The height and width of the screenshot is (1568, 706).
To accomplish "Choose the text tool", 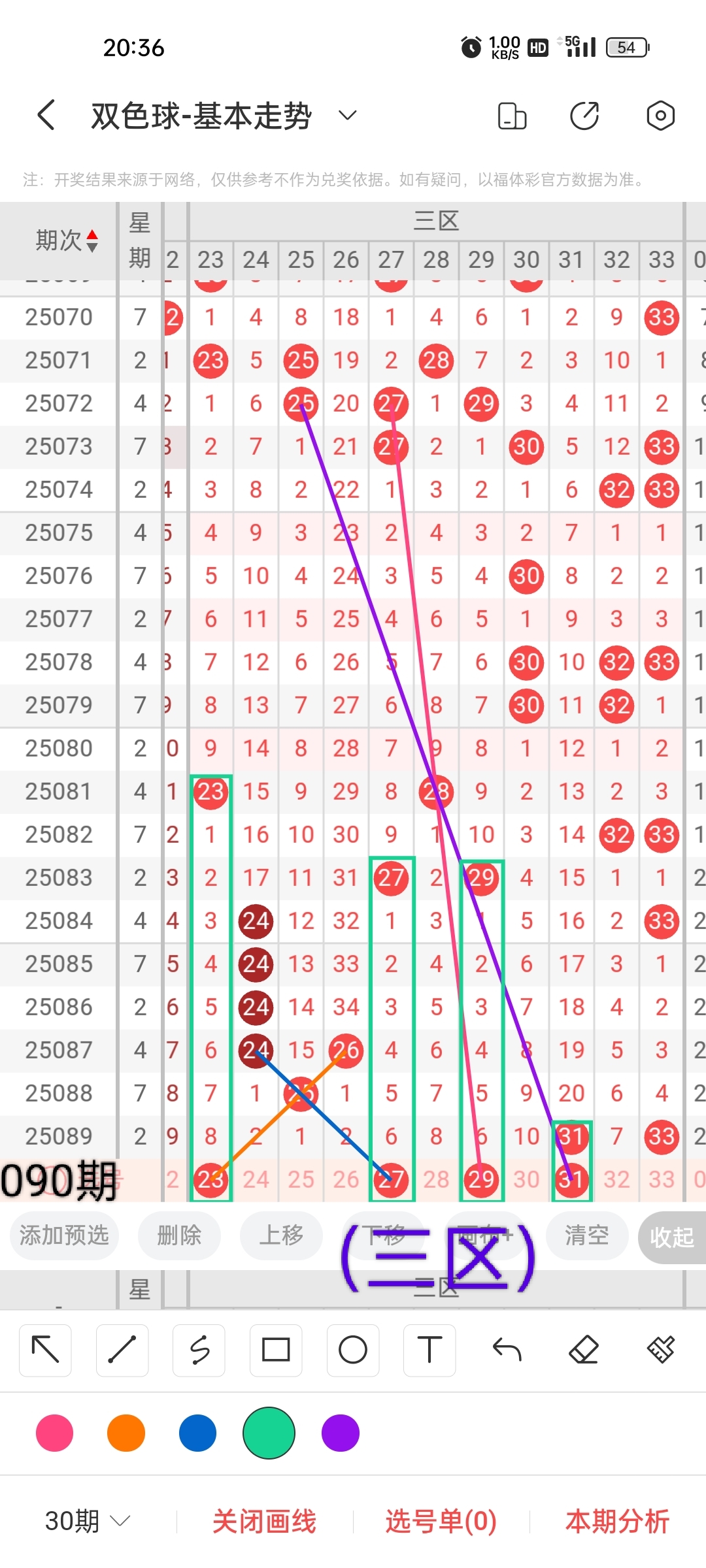I will (x=429, y=1350).
